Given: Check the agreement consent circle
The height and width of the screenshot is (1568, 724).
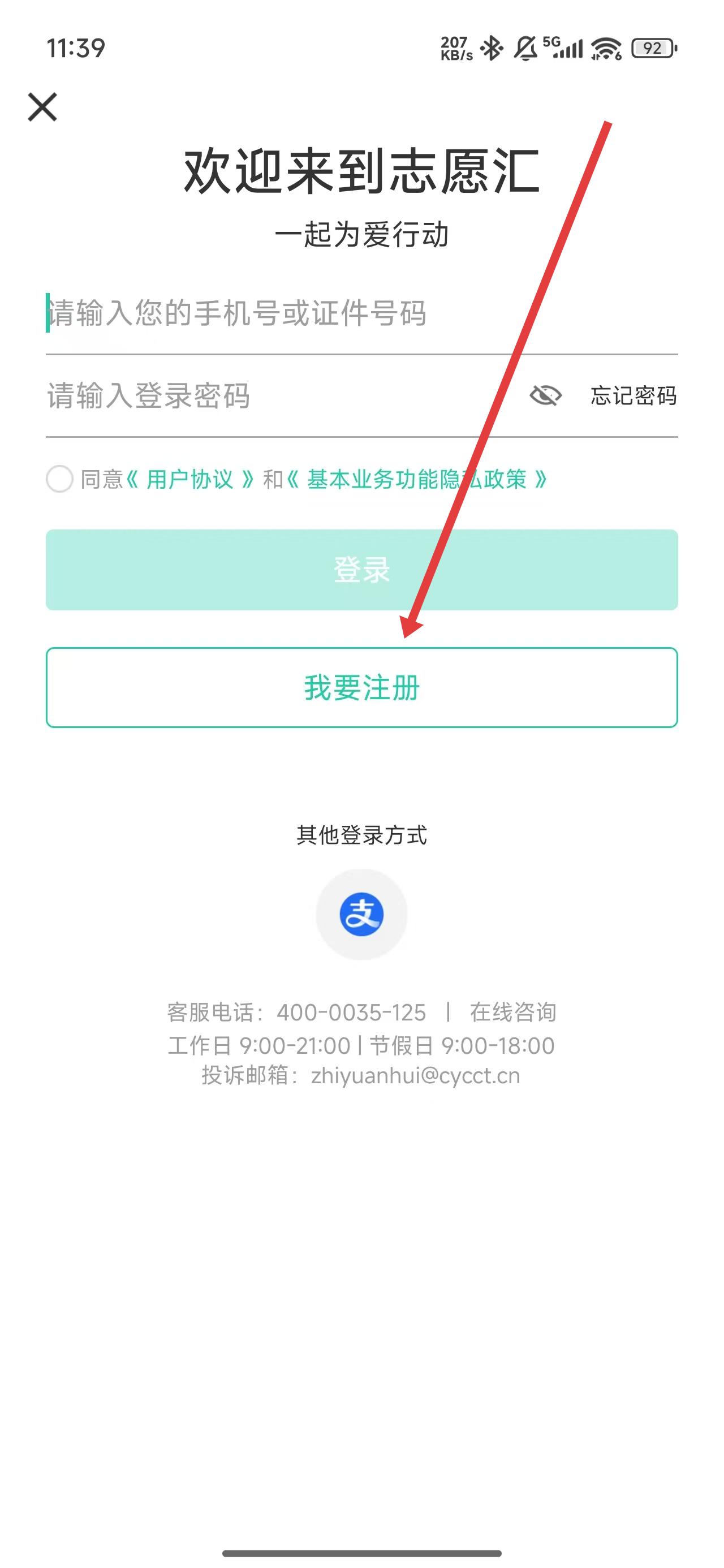Looking at the screenshot, I should (60, 479).
